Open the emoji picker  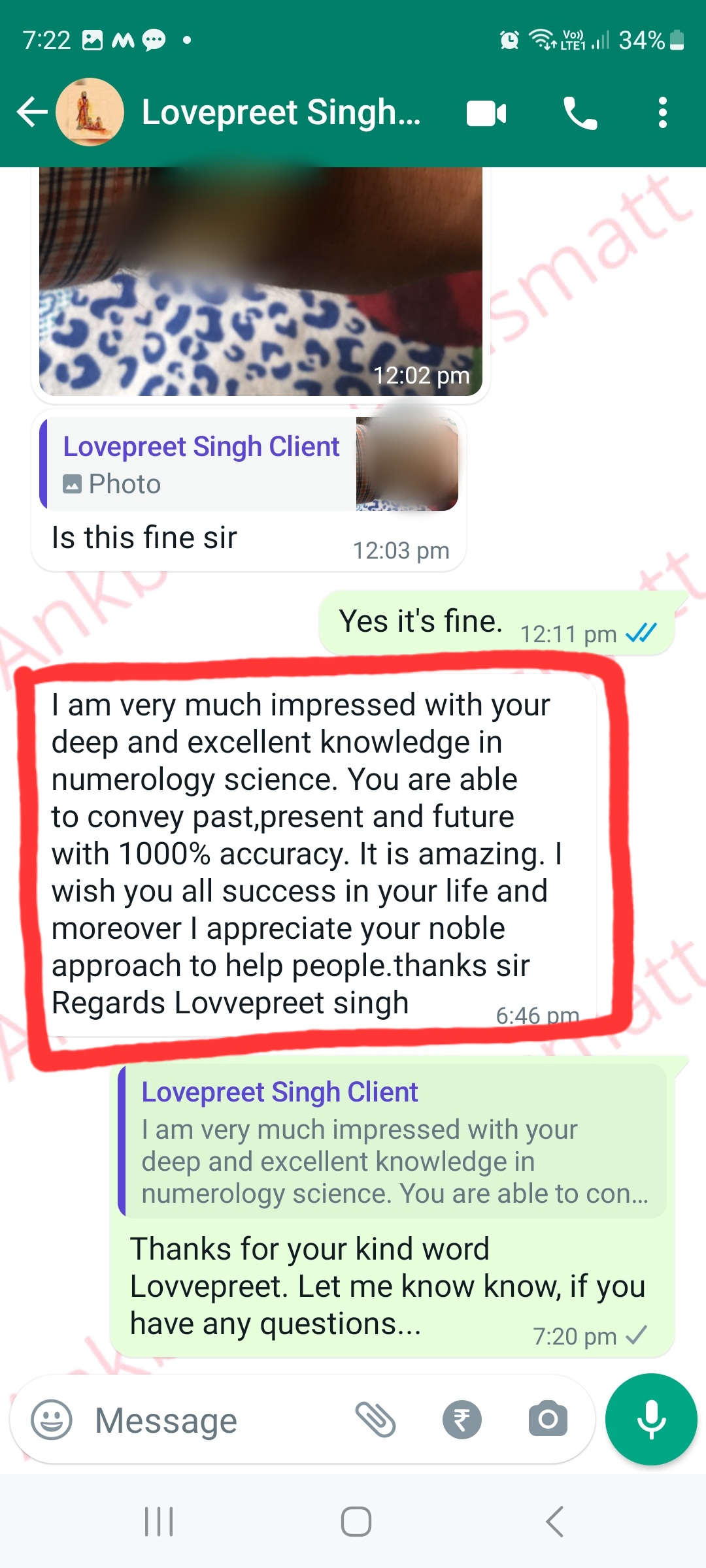52,1419
